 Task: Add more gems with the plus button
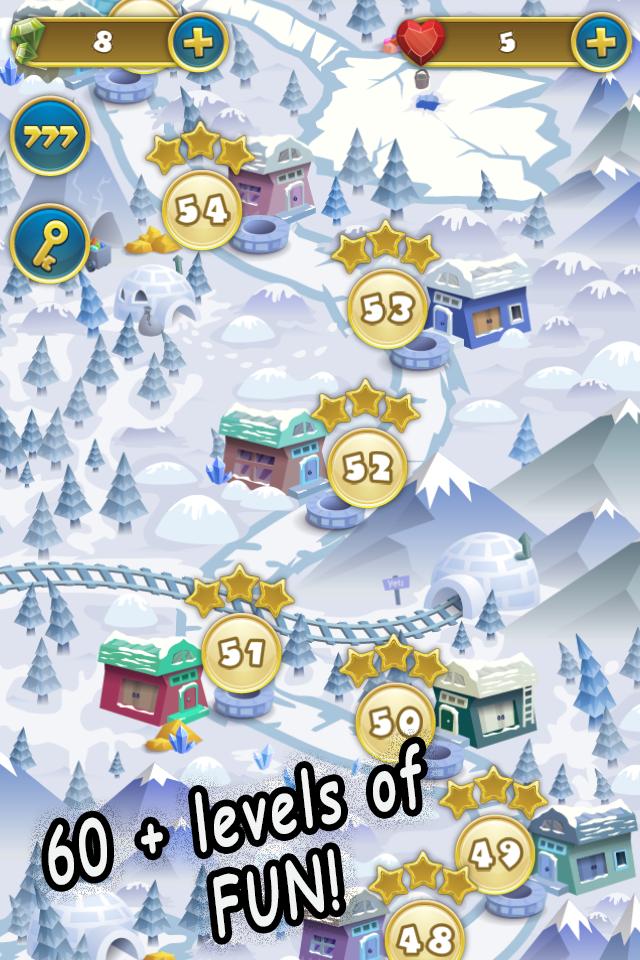(198, 42)
